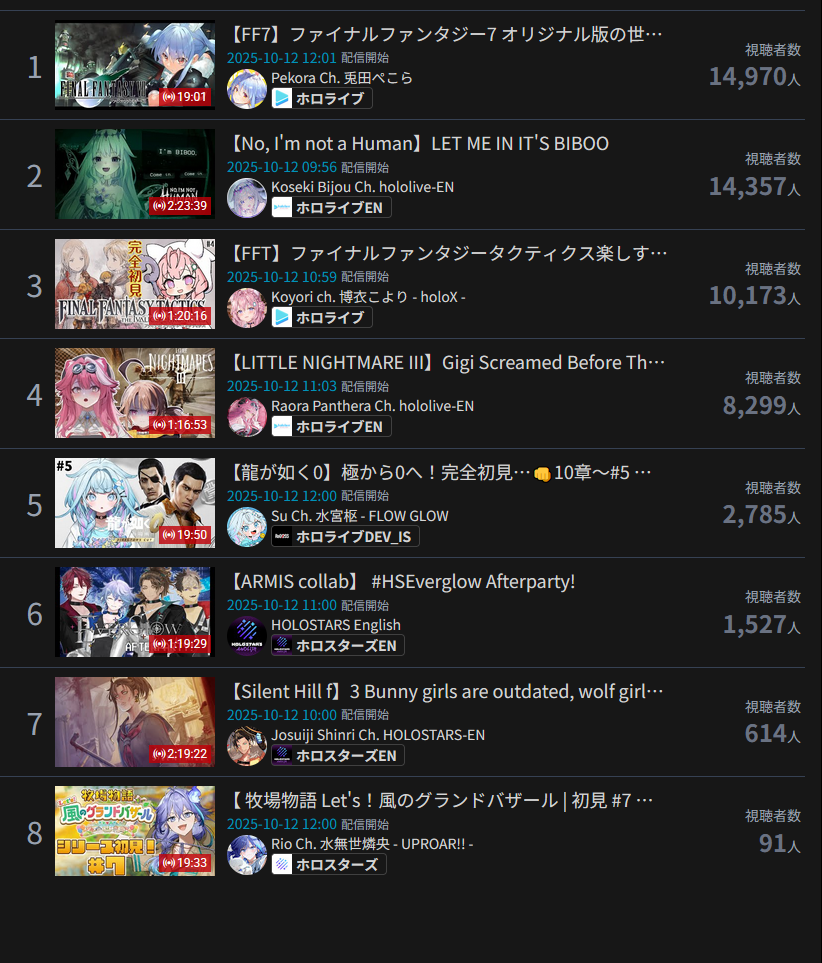The width and height of the screenshot is (822, 963).
Task: Open the 'LET ME IN IT'S BIBOO' stream title
Action: coord(419,144)
